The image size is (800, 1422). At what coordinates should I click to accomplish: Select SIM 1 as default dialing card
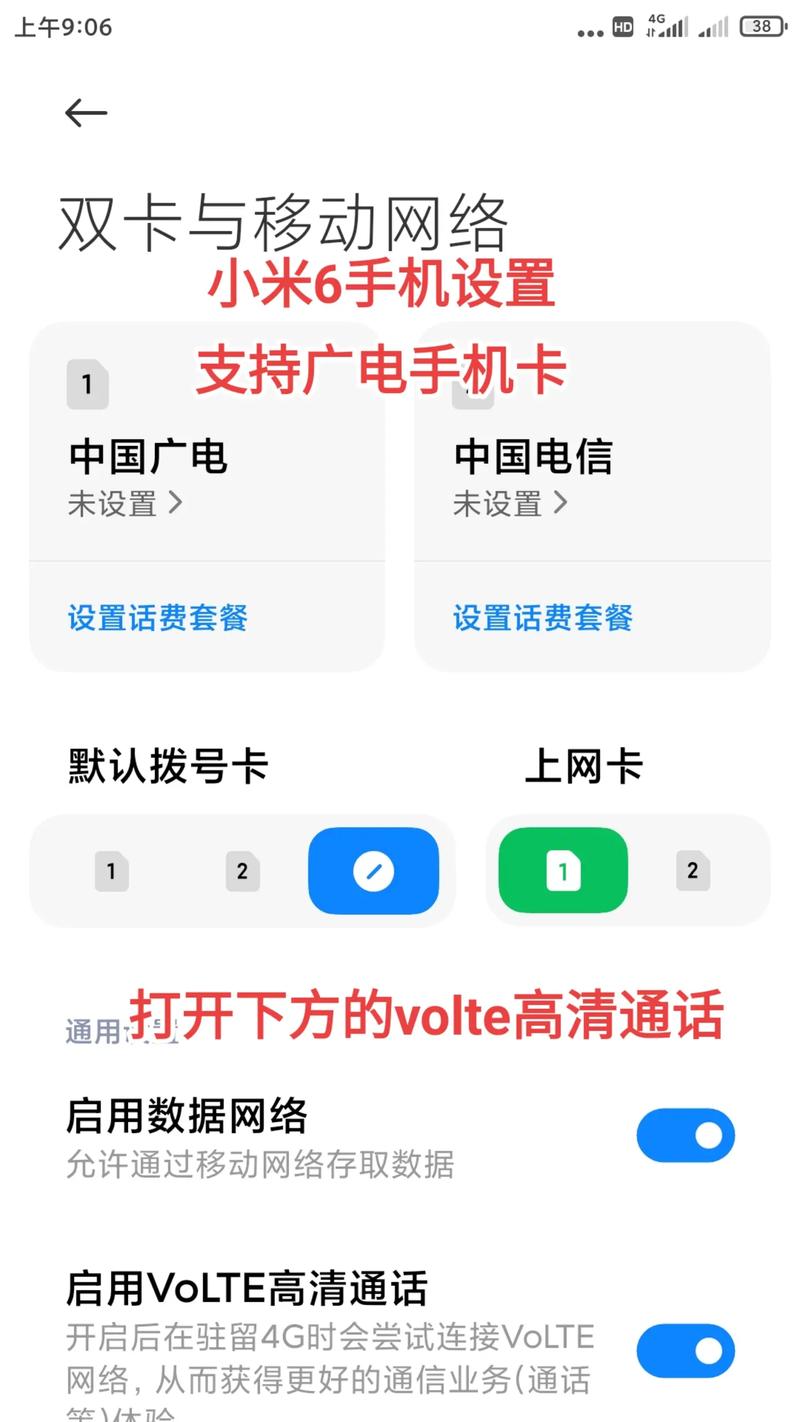pyautogui.click(x=111, y=871)
